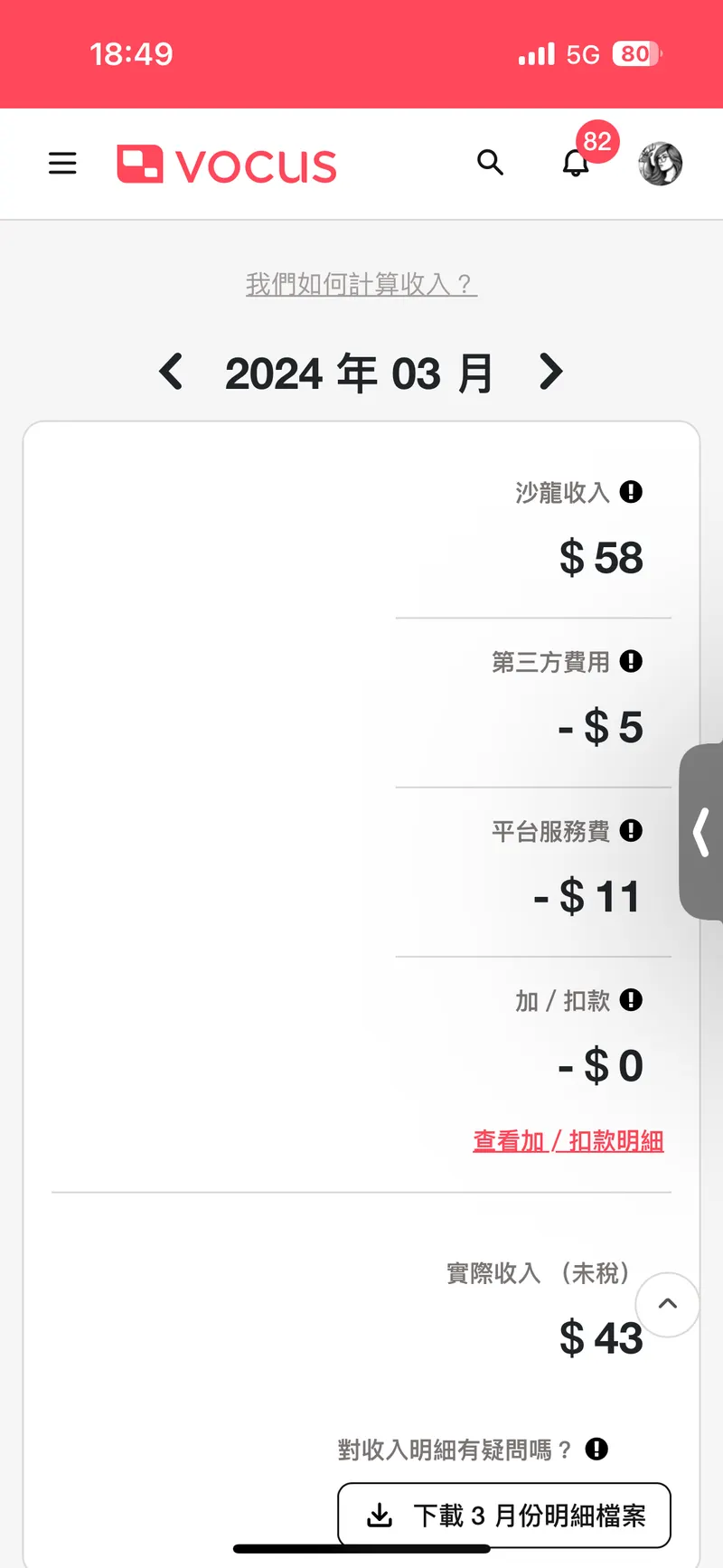Show info about 加 / 扣款
The height and width of the screenshot is (1568, 723).
631,999
